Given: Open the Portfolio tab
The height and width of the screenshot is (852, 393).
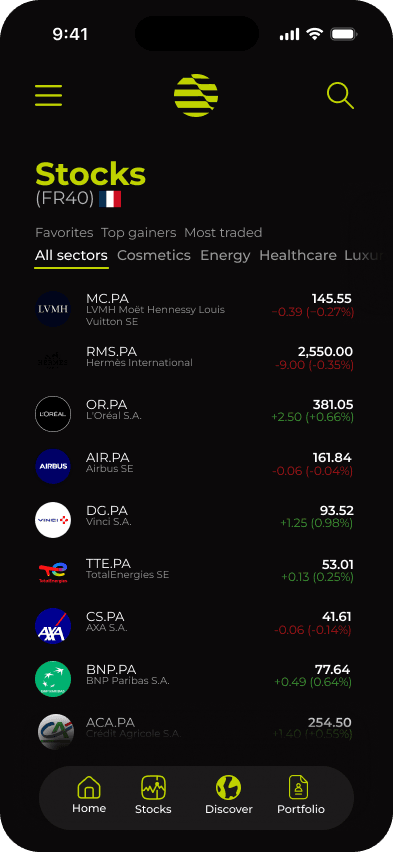Looking at the screenshot, I should pyautogui.click(x=301, y=795).
